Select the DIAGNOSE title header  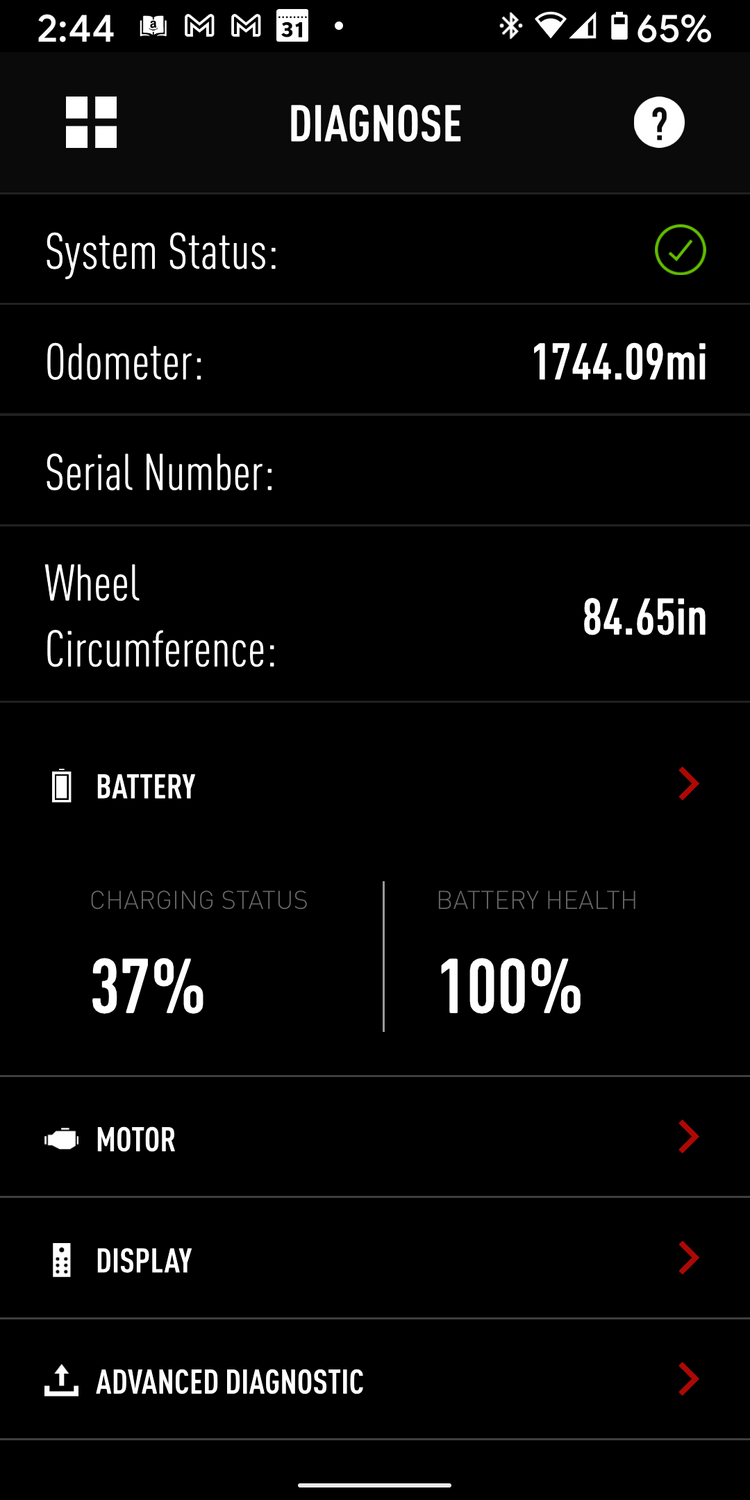(x=375, y=122)
